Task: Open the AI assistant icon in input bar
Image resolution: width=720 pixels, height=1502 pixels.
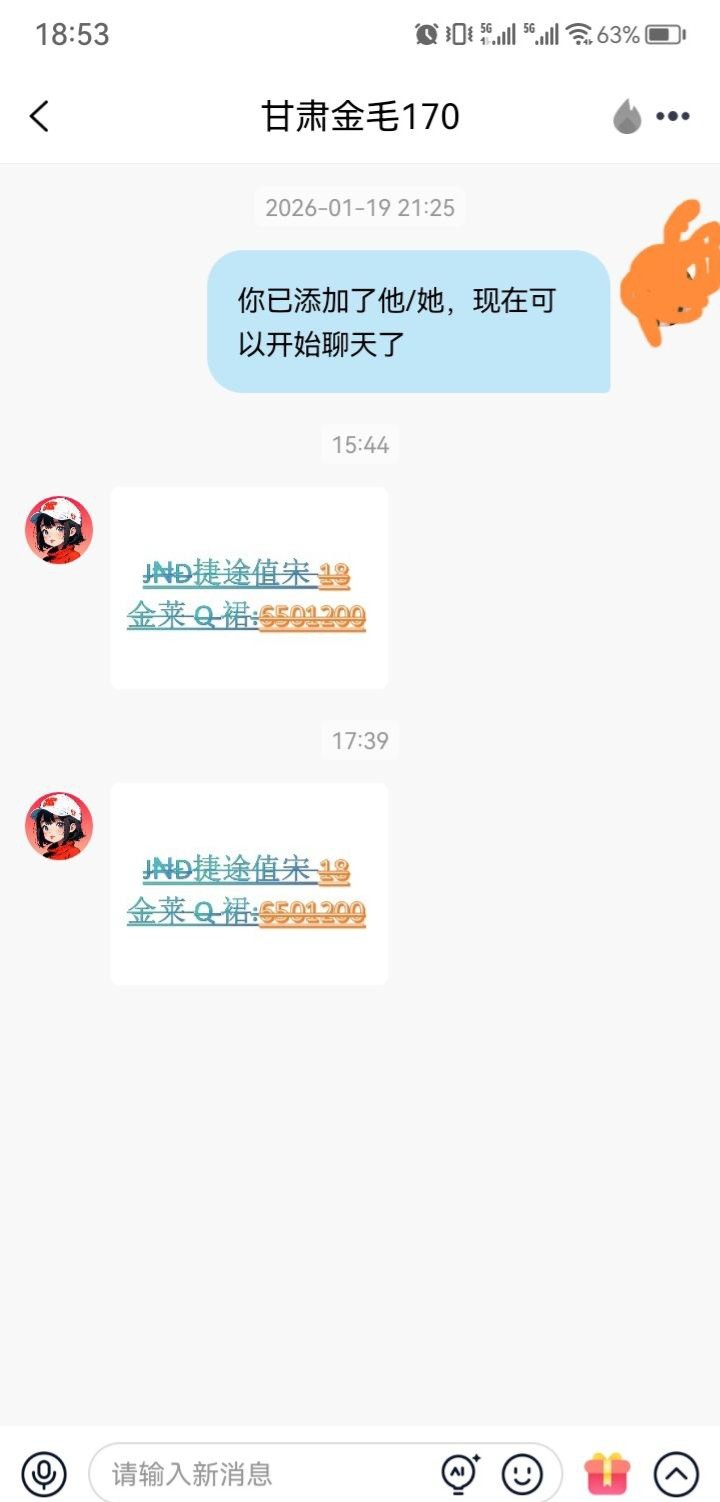Action: click(460, 1472)
